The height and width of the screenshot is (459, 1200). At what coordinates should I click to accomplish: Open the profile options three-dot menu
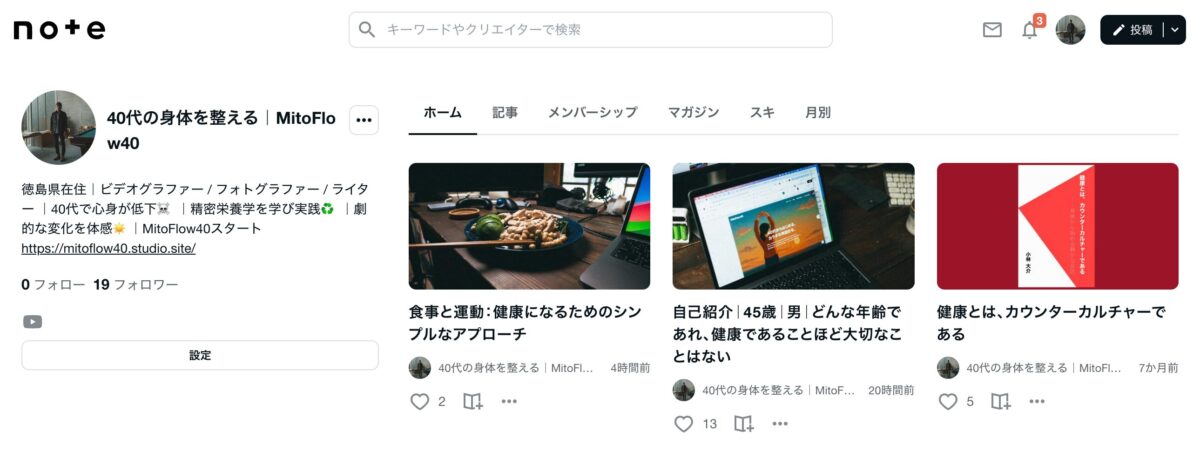[x=364, y=120]
